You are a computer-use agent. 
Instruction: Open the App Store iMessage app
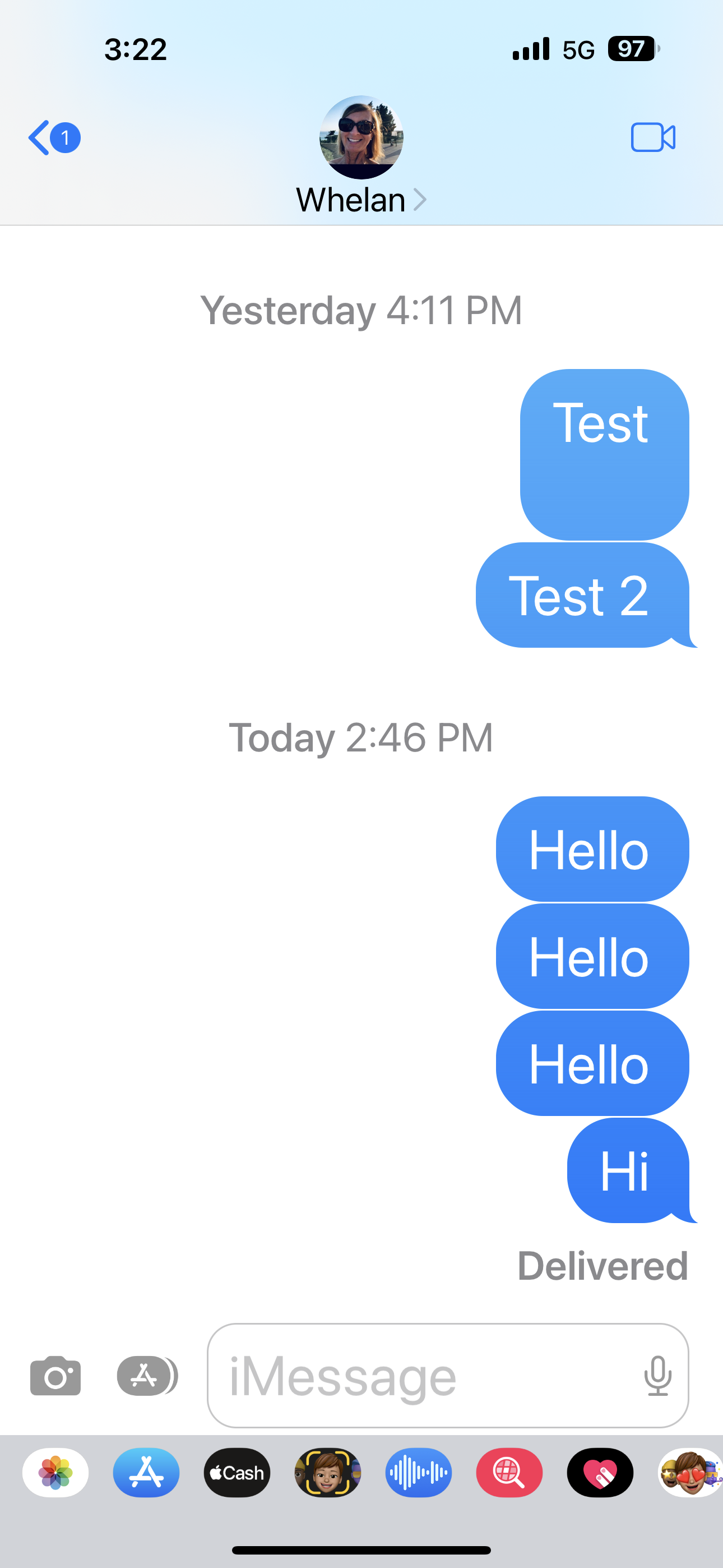(146, 1473)
